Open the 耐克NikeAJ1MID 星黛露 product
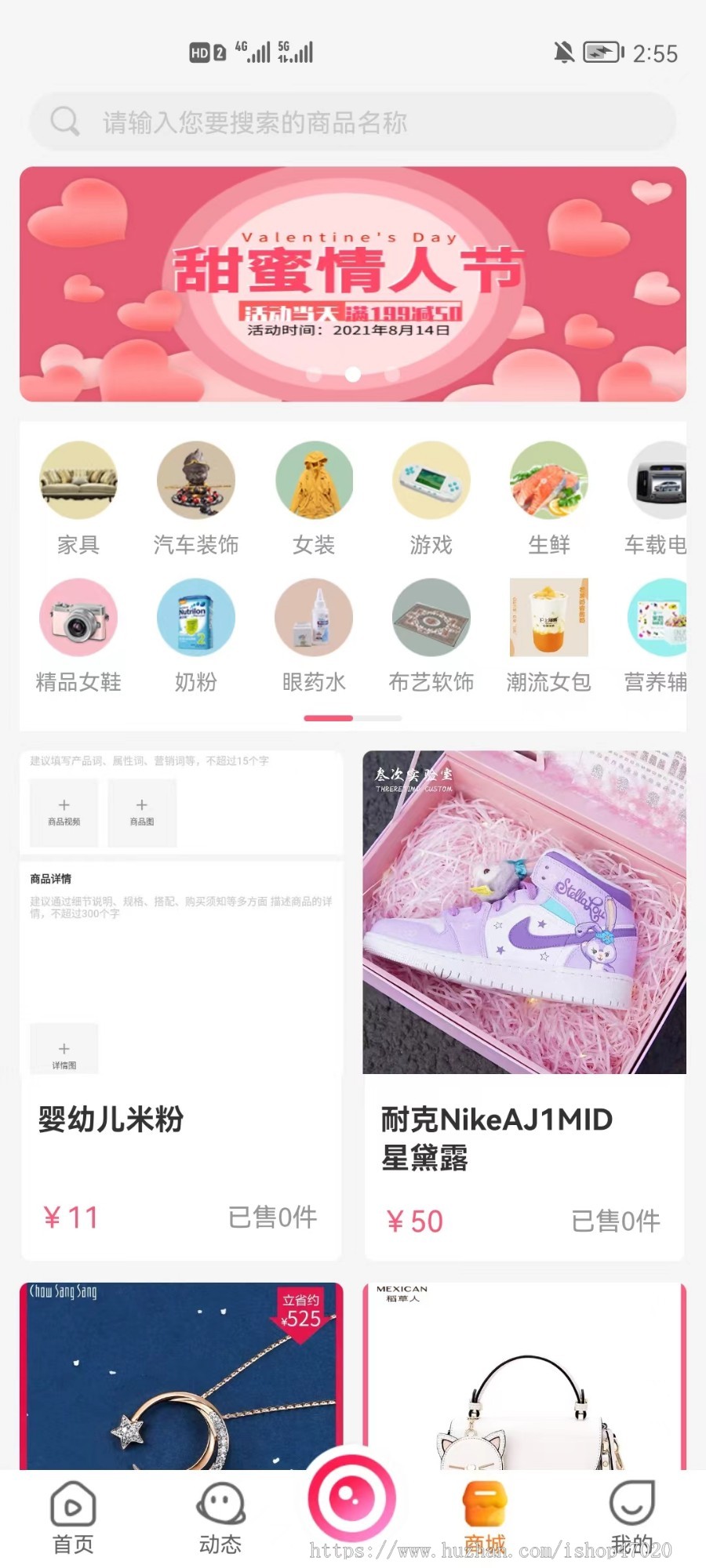706x1568 pixels. [x=524, y=1006]
